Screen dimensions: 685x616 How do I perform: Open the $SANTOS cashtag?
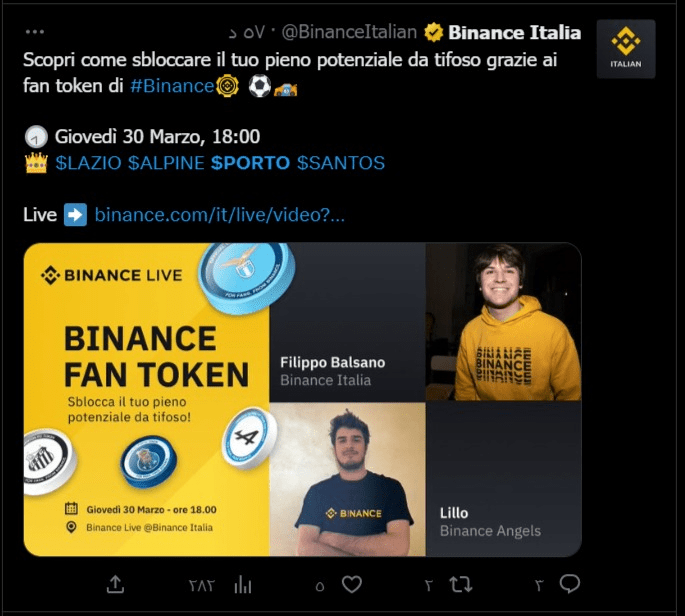tap(341, 162)
